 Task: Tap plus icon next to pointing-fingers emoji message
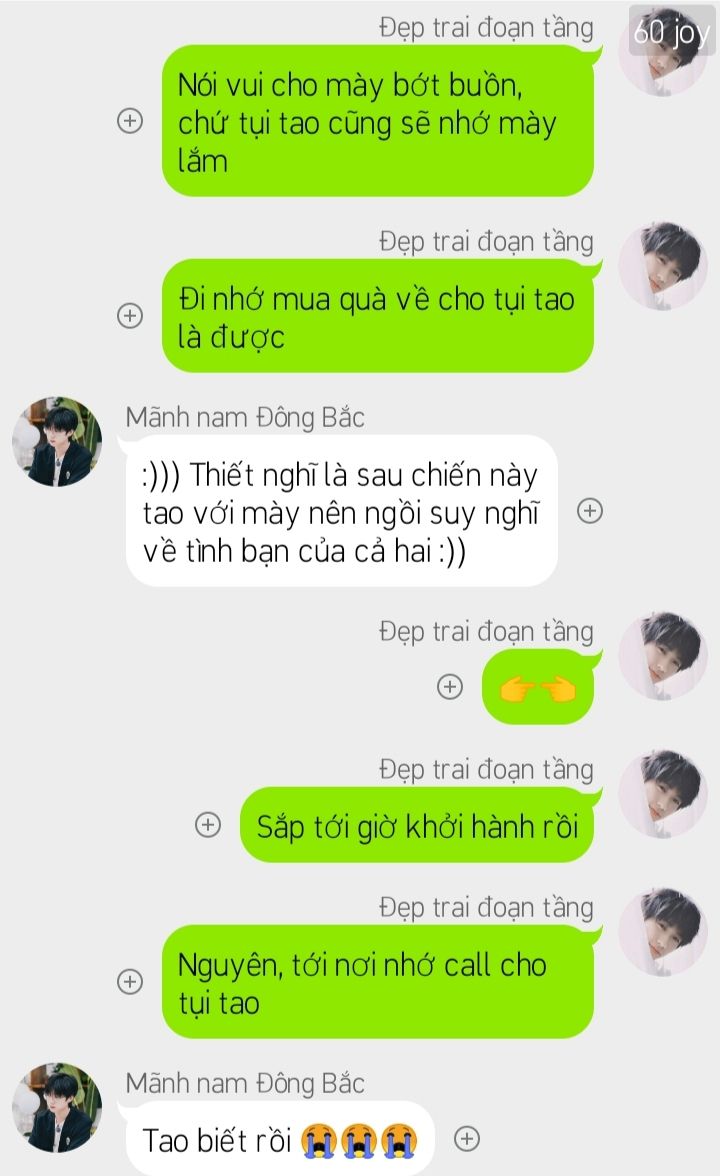point(450,687)
